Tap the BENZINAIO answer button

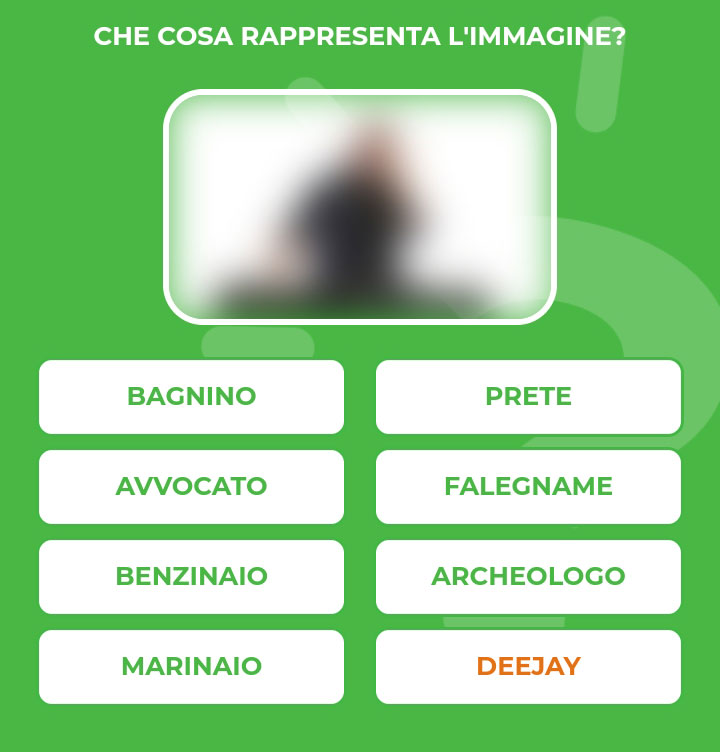click(x=191, y=577)
